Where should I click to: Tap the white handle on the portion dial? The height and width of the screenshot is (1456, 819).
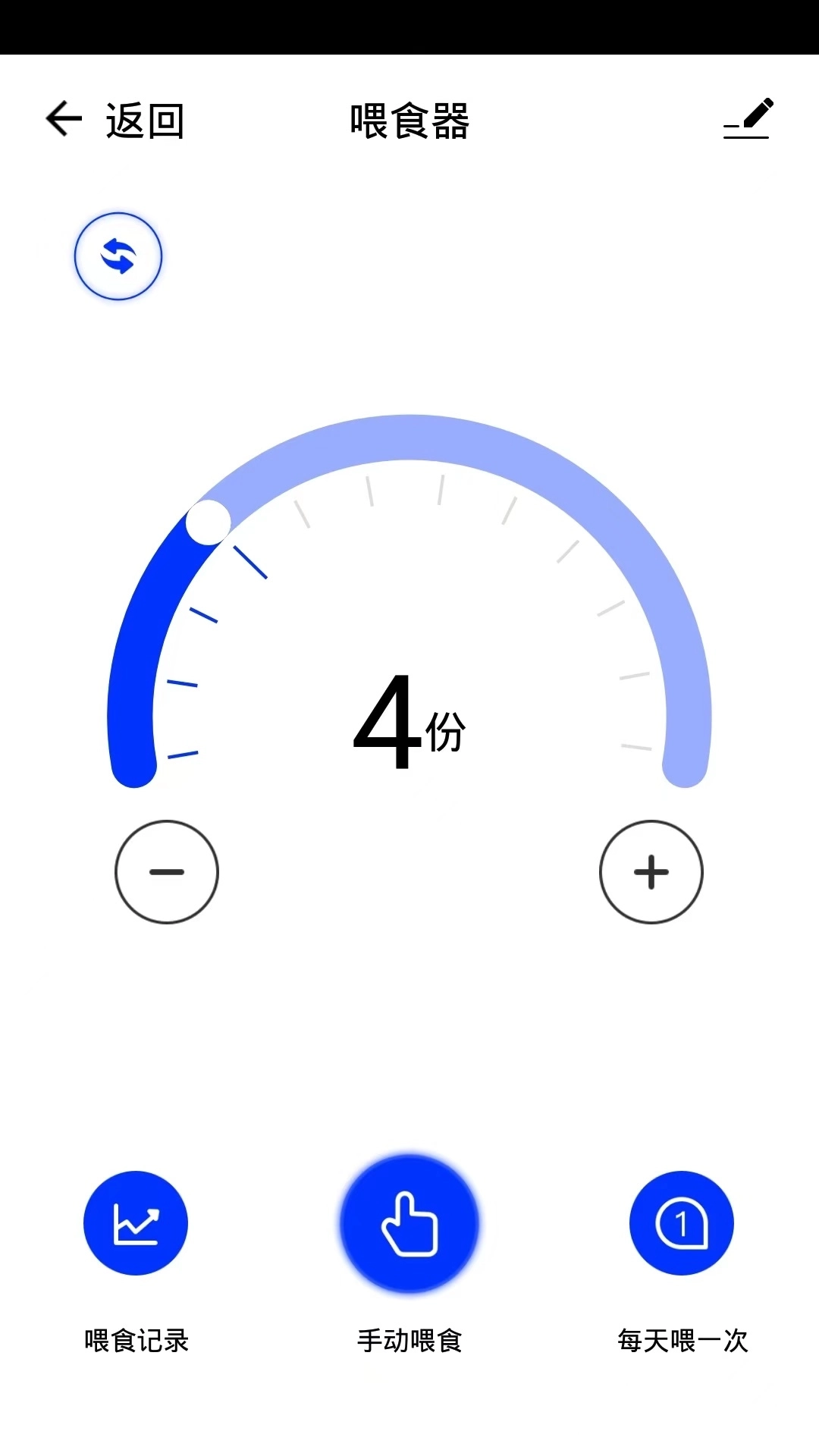pyautogui.click(x=209, y=522)
